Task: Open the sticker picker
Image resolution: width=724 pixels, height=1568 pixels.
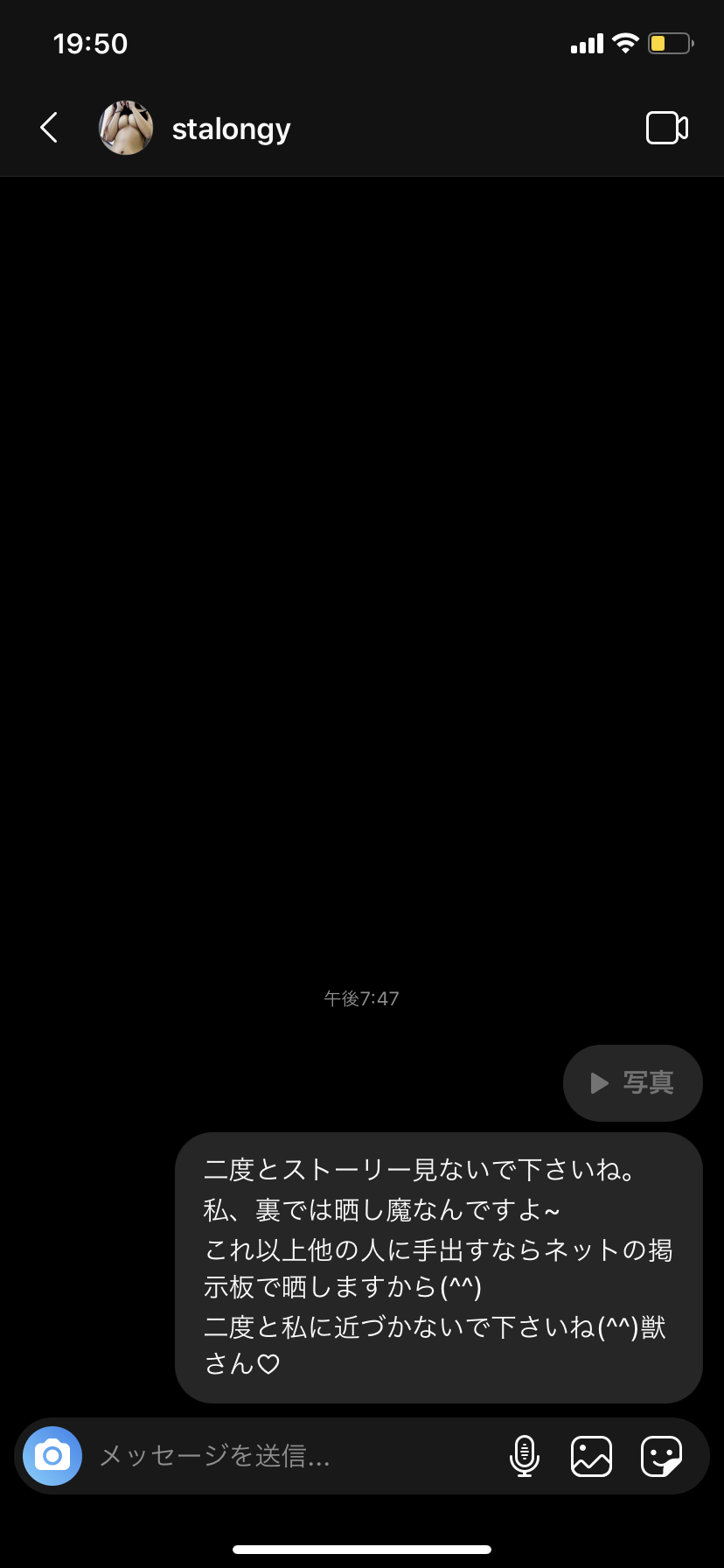Action: click(661, 1456)
